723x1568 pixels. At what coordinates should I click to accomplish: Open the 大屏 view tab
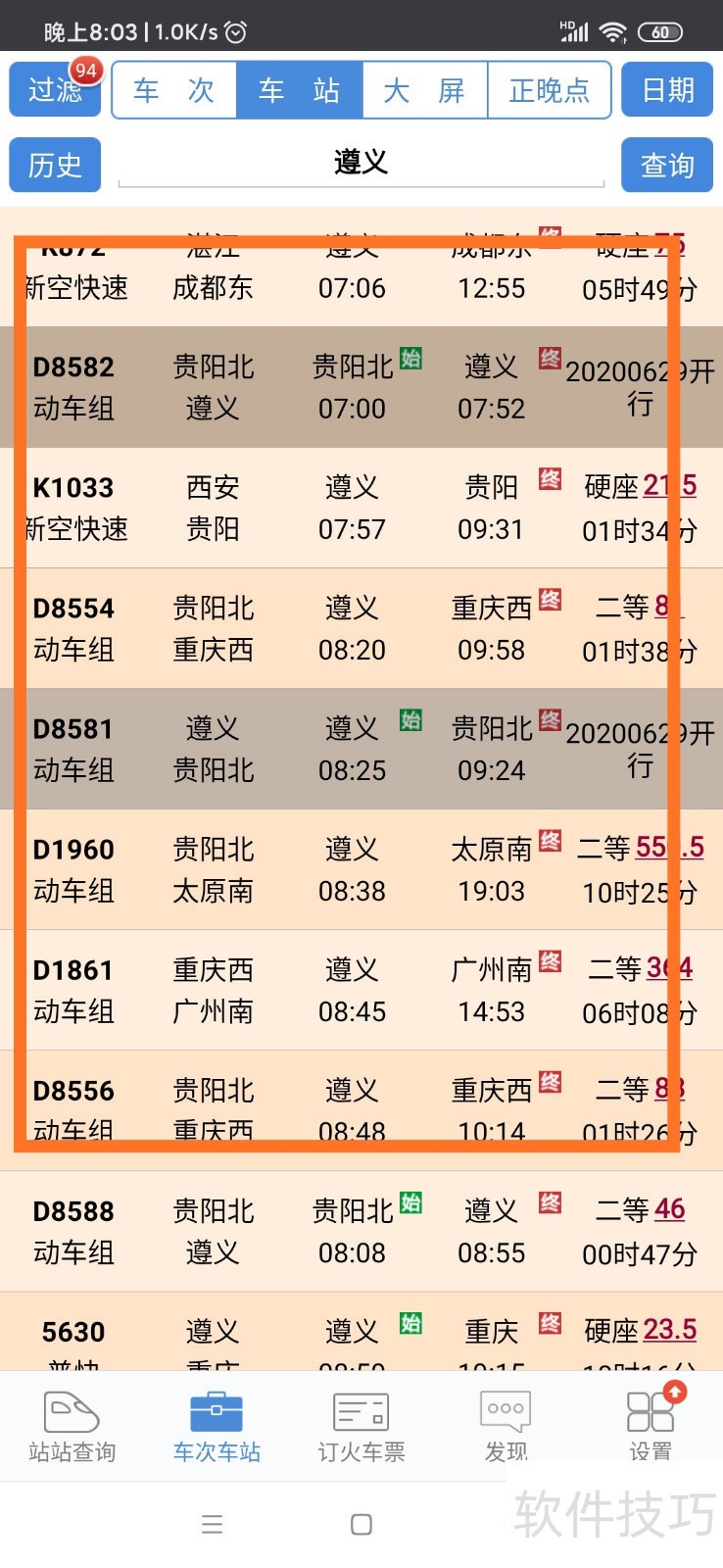(424, 90)
